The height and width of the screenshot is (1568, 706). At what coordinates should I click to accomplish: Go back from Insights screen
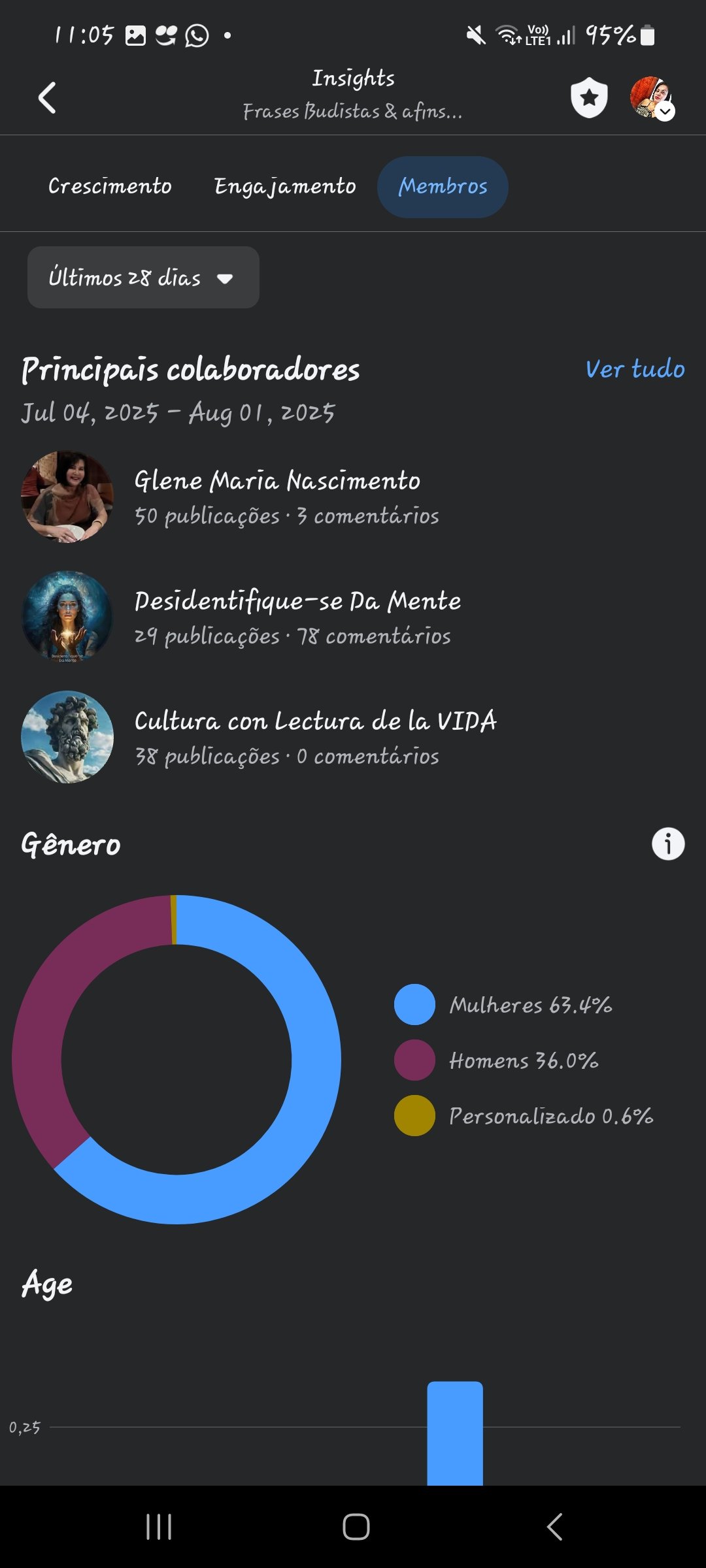pyautogui.click(x=47, y=98)
